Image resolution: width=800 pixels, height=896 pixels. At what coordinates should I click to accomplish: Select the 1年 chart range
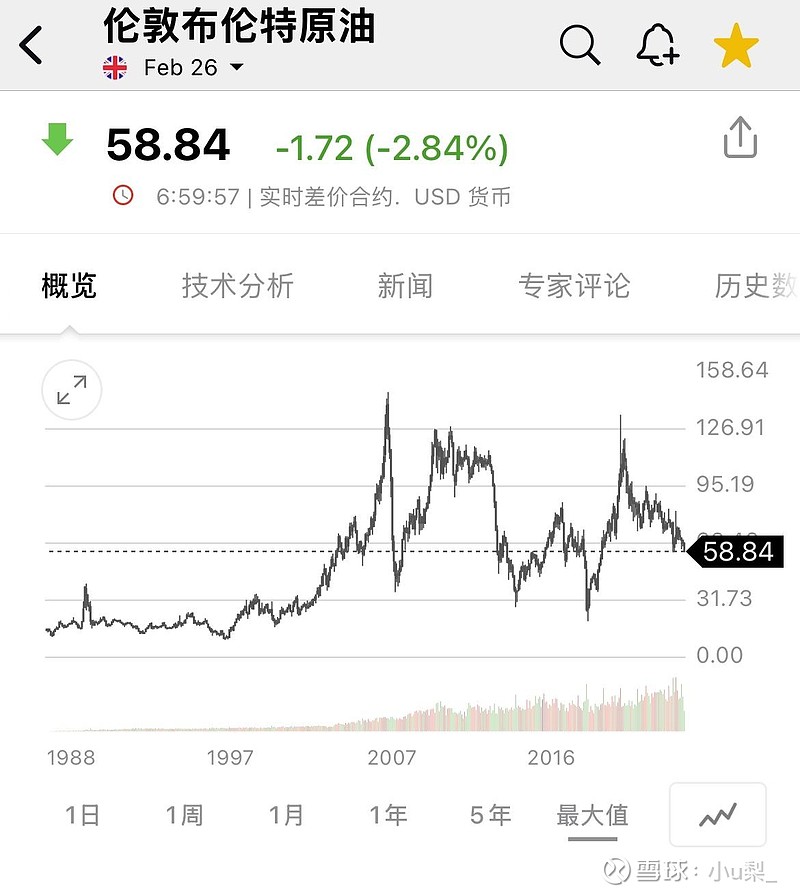[x=388, y=815]
